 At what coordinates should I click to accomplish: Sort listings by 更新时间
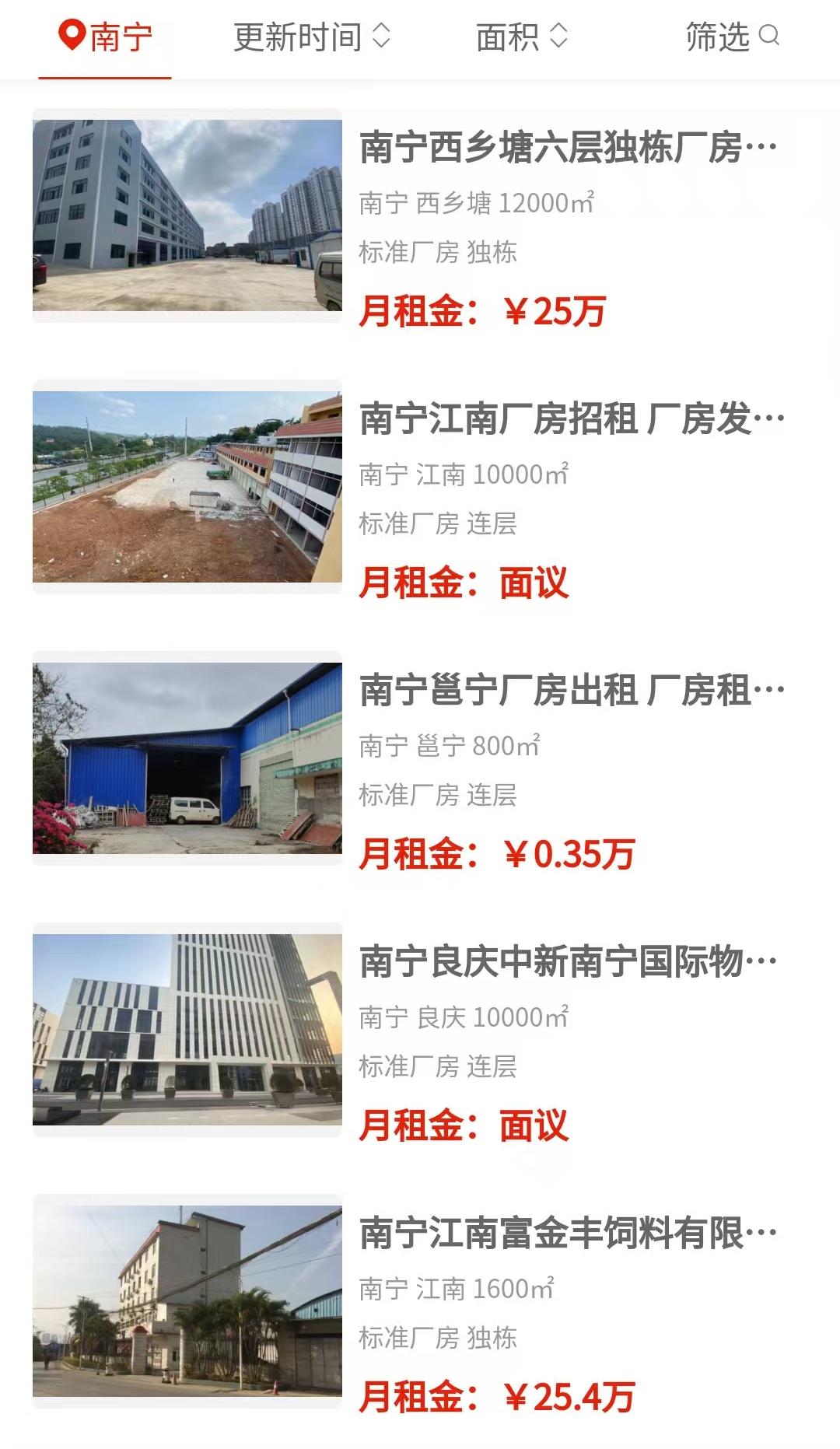pos(311,37)
